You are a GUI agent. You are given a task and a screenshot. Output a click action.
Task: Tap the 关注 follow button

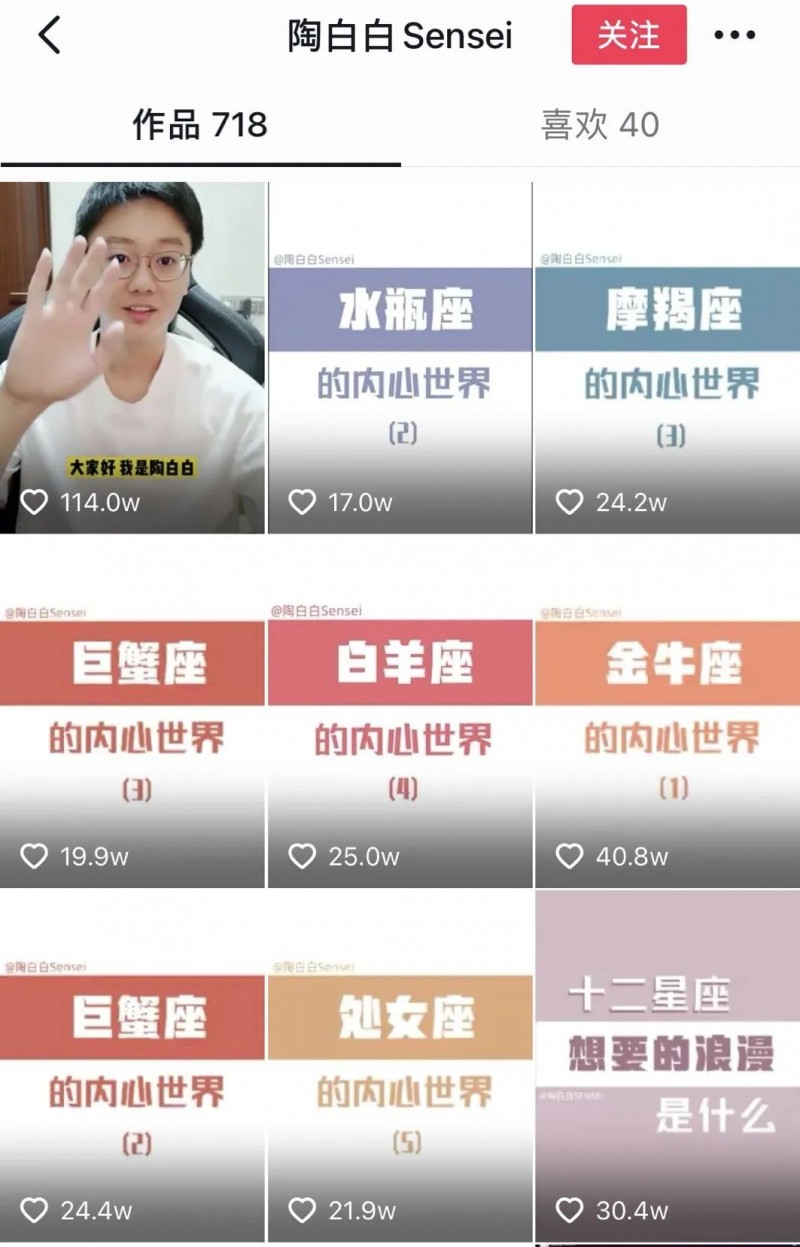tap(629, 36)
